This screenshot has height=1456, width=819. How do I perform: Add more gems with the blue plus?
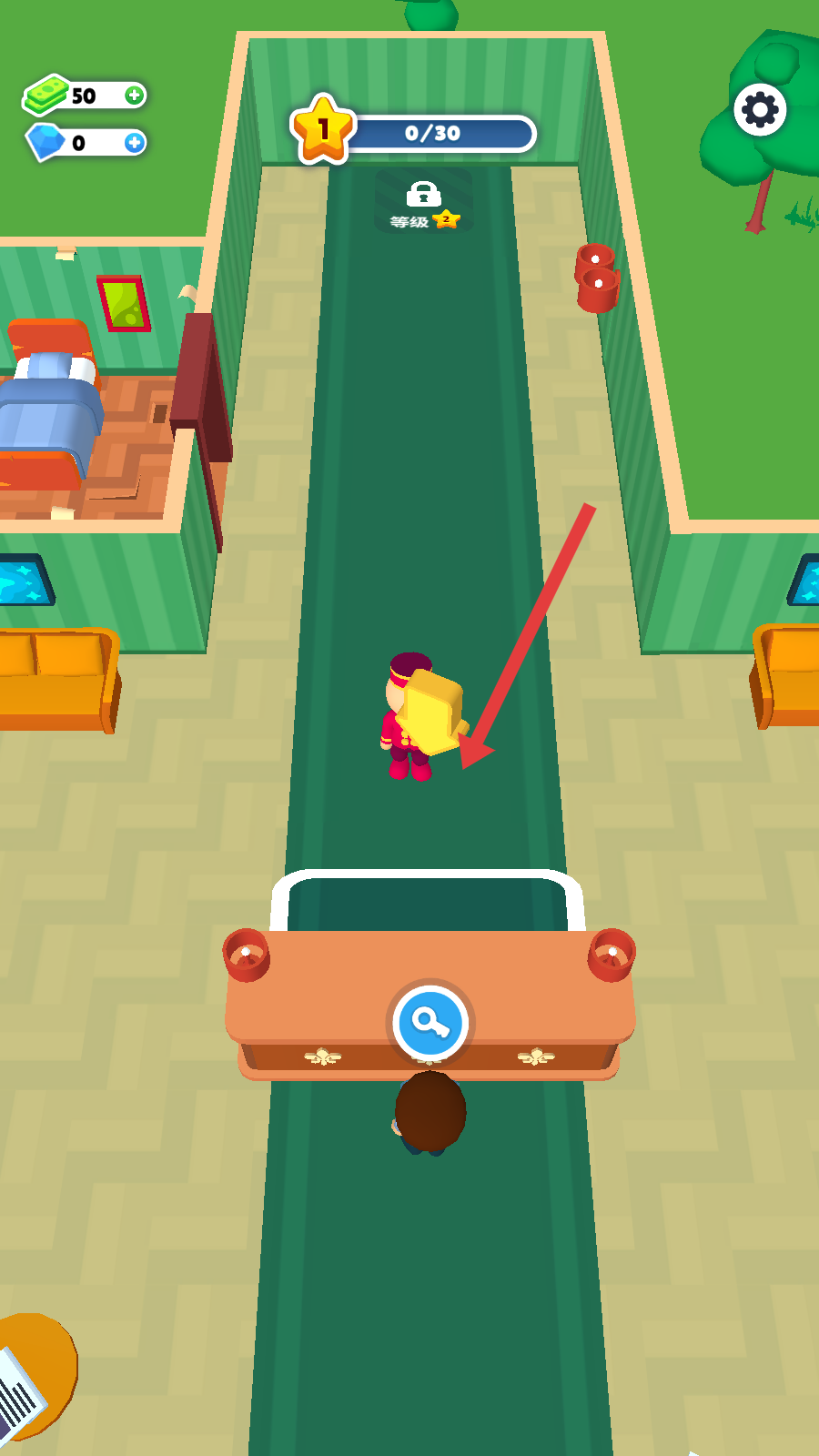(x=135, y=142)
